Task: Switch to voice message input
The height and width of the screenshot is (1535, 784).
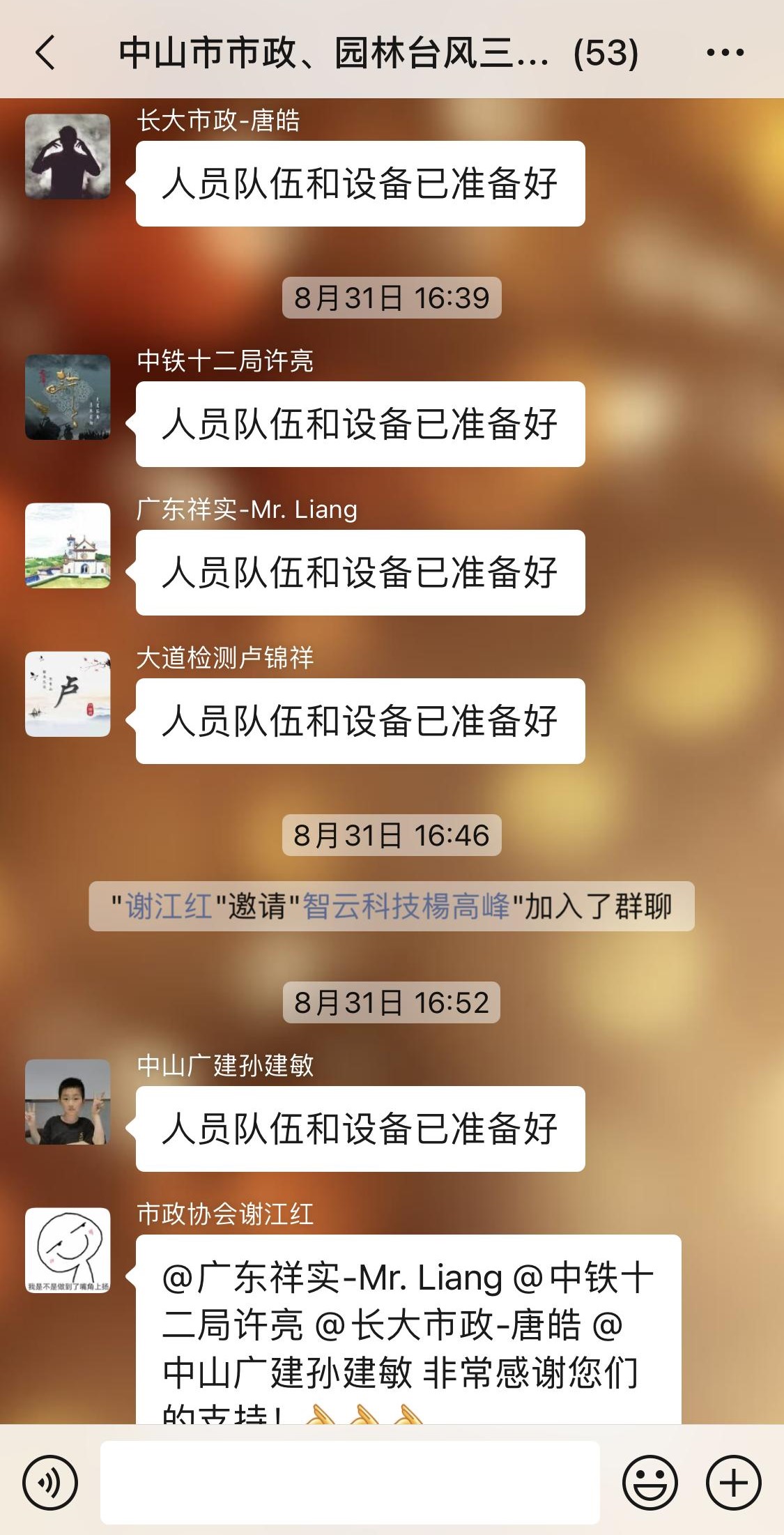Action: pos(50,1483)
